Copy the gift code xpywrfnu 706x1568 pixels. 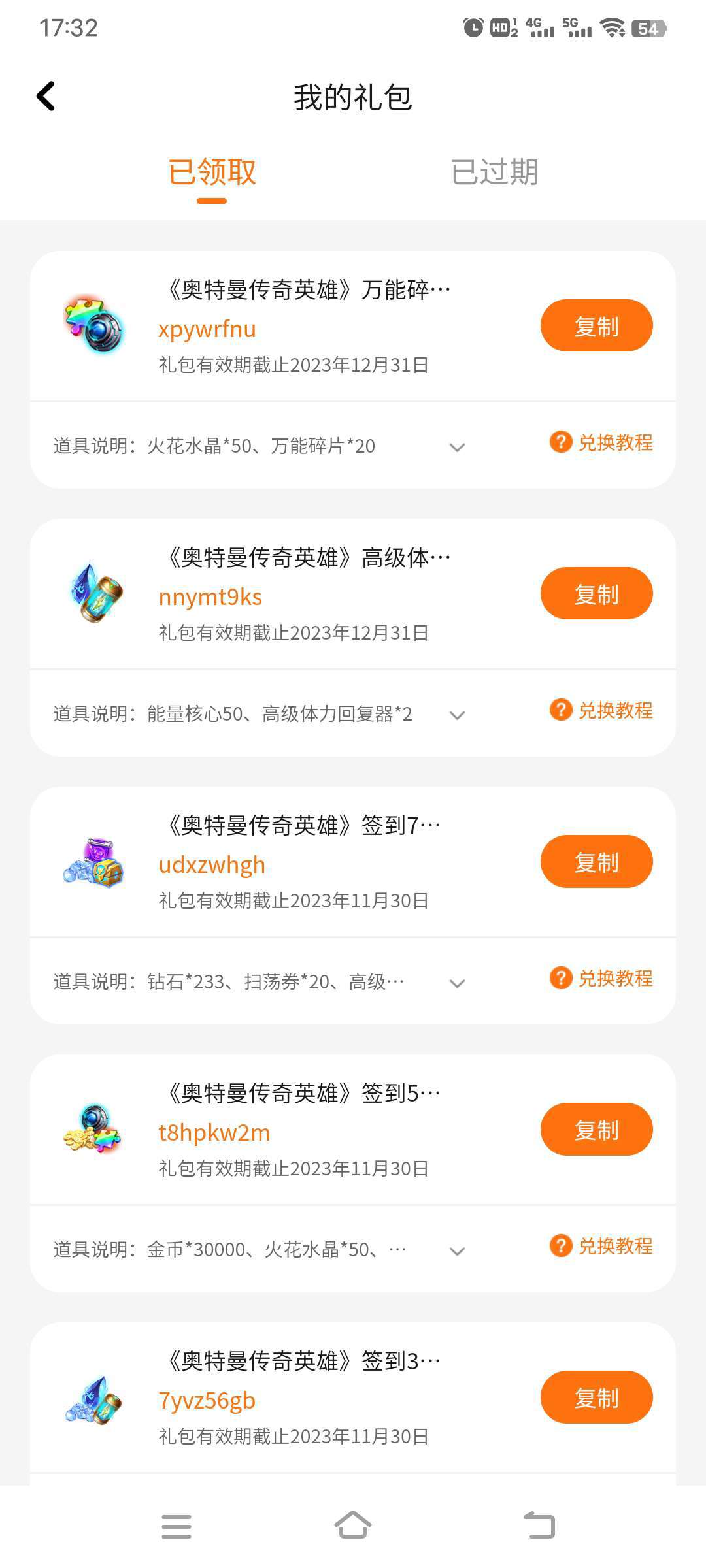(x=596, y=326)
